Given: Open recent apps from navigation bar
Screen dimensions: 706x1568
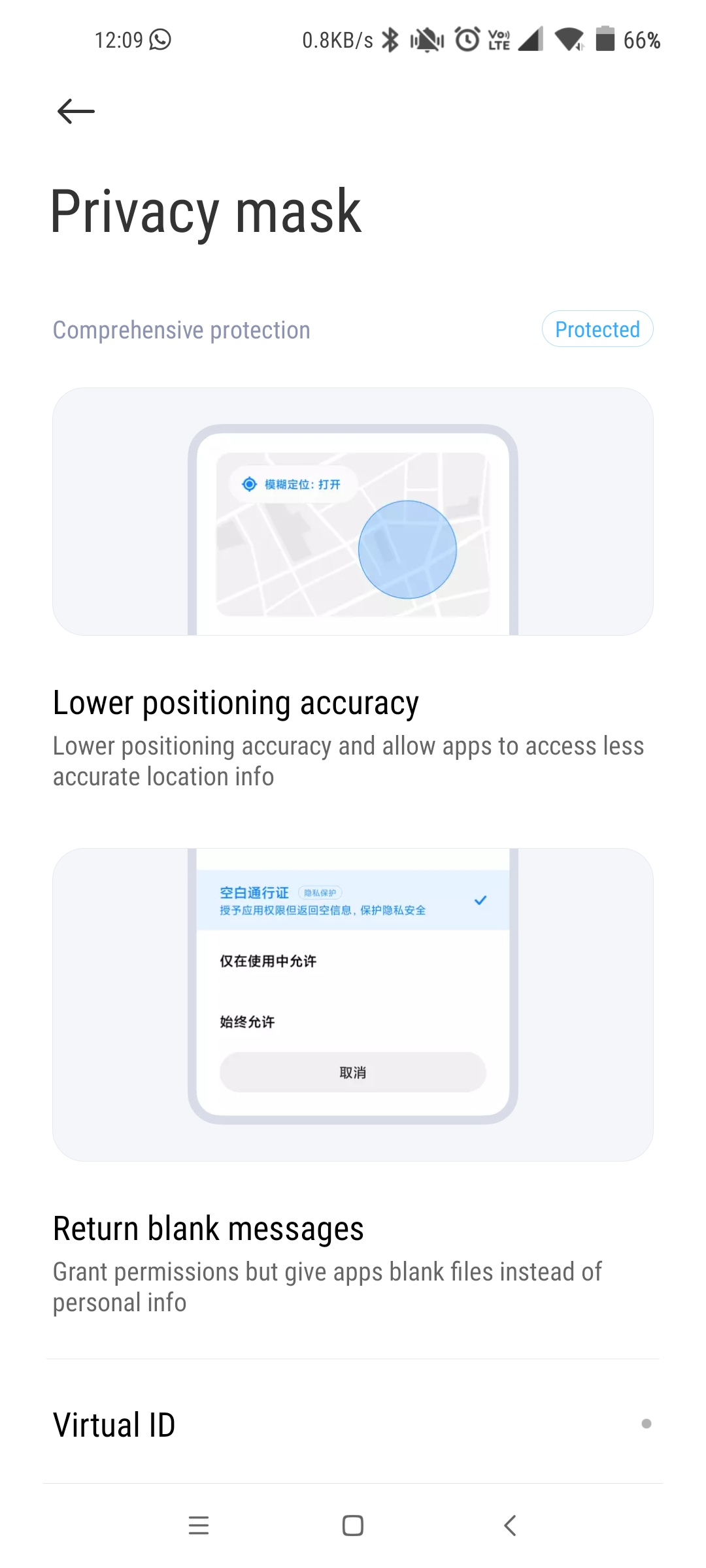Looking at the screenshot, I should coord(198,1526).
